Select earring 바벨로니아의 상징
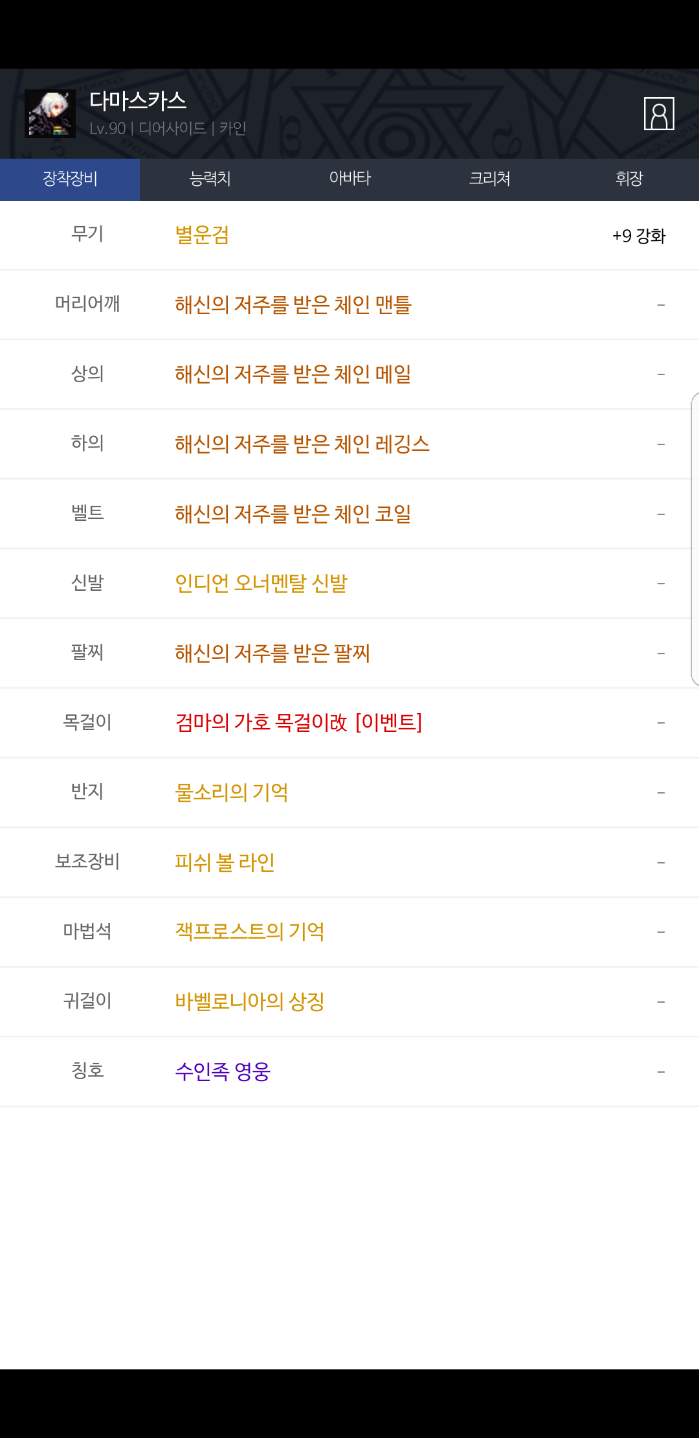 pyautogui.click(x=250, y=1001)
